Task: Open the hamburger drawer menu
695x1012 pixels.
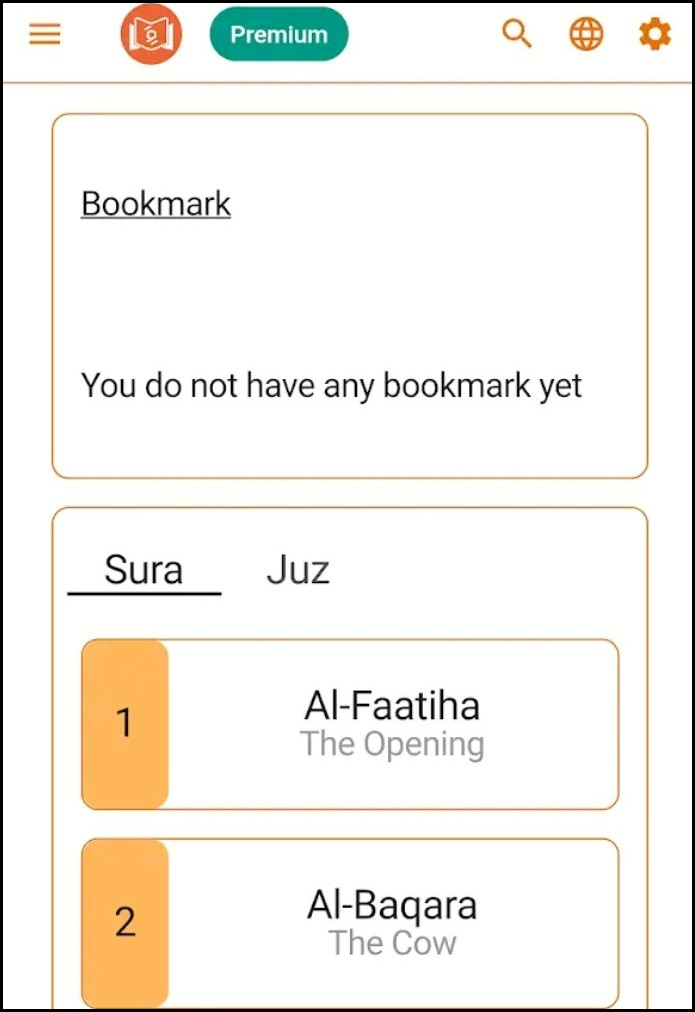Action: coord(44,35)
